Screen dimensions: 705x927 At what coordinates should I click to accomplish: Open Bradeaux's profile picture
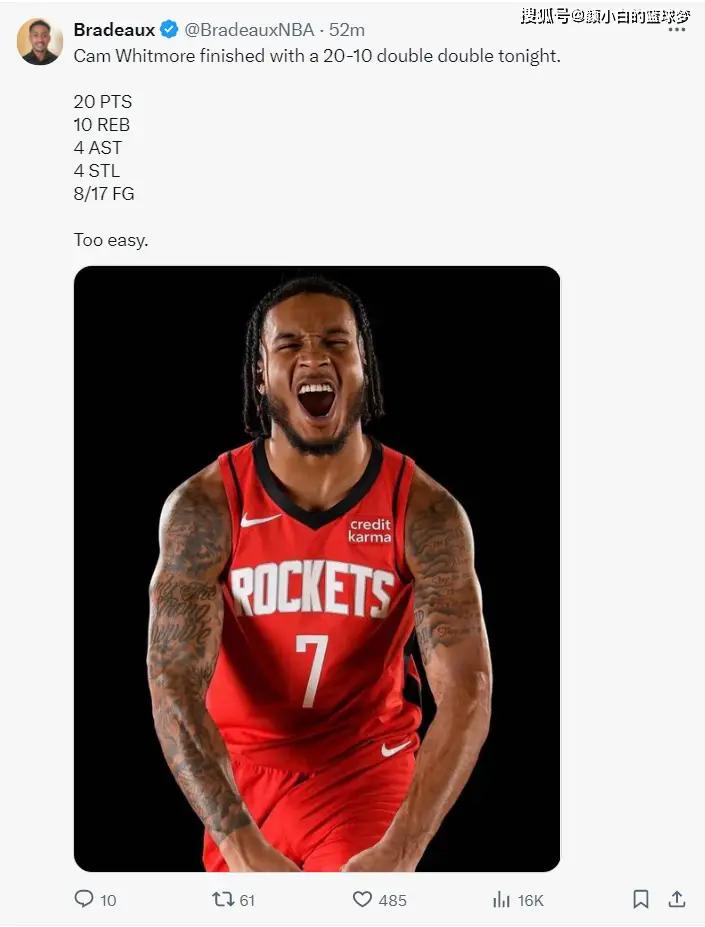click(40, 41)
